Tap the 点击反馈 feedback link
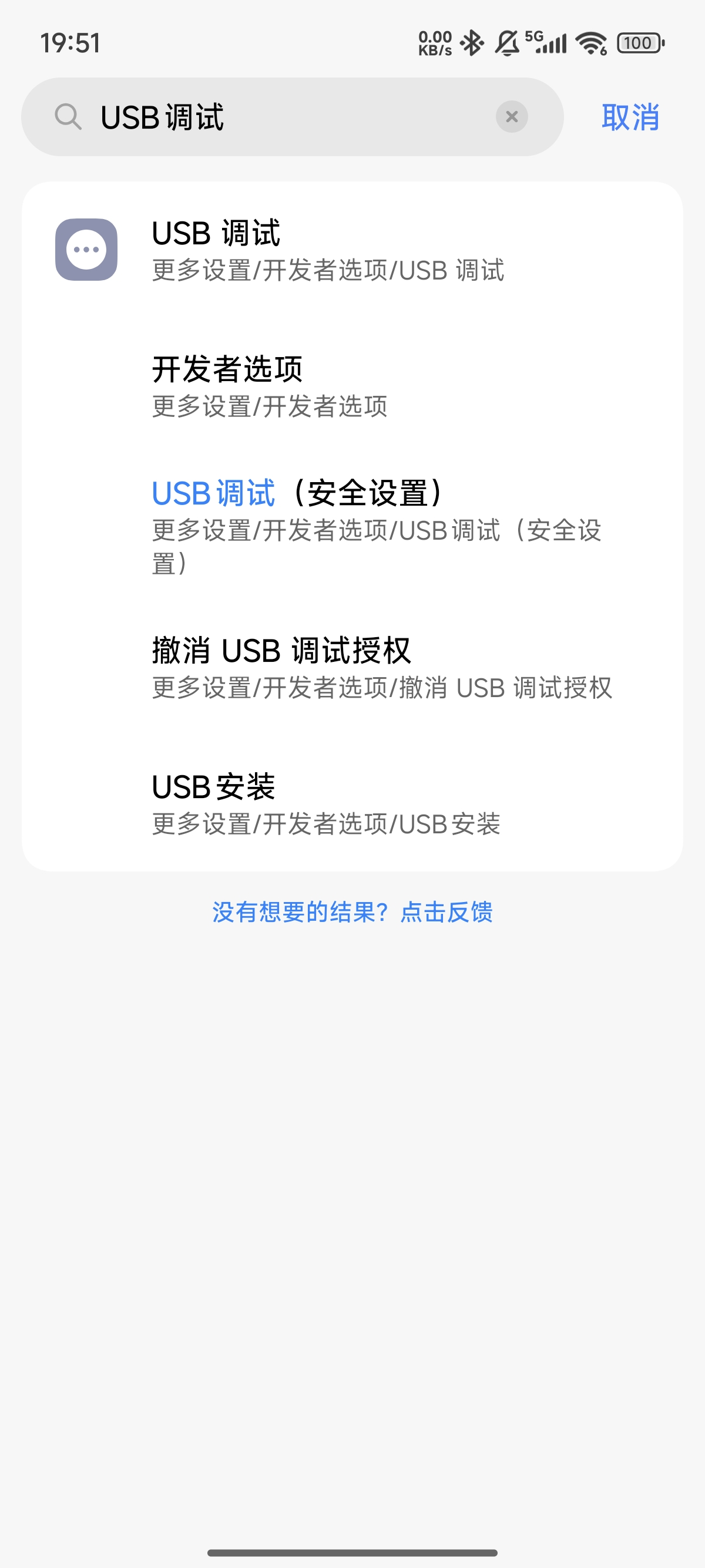 [446, 912]
